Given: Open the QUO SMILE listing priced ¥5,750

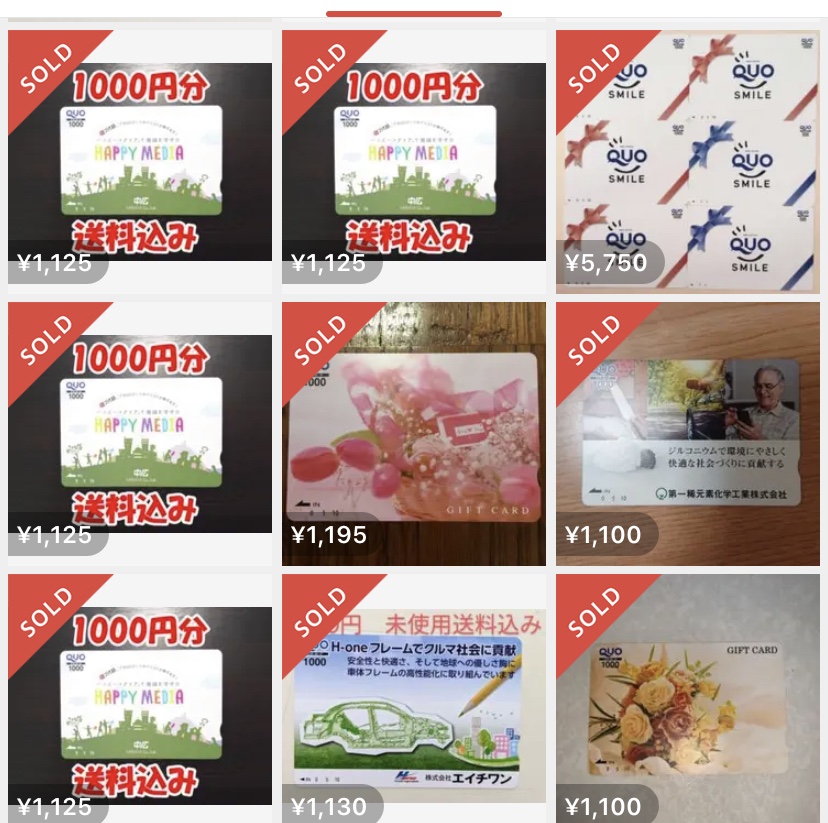Looking at the screenshot, I should tap(688, 160).
